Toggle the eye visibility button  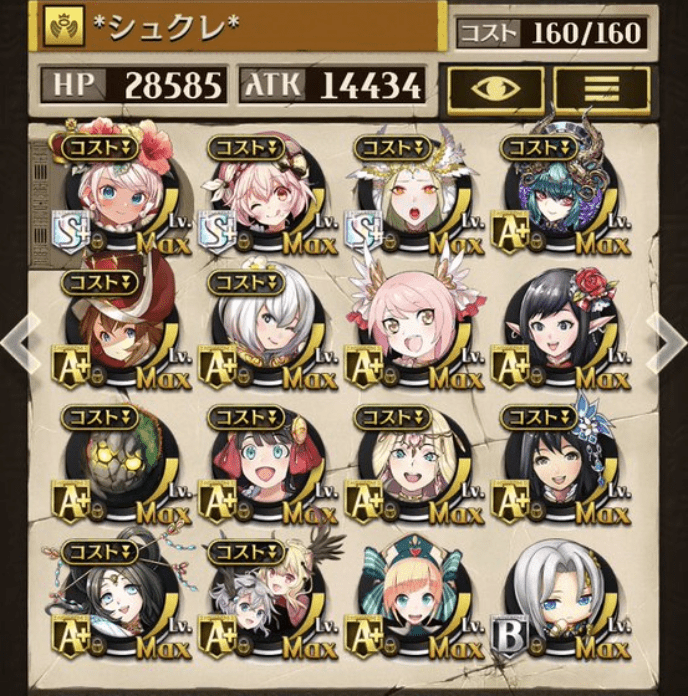[x=495, y=89]
